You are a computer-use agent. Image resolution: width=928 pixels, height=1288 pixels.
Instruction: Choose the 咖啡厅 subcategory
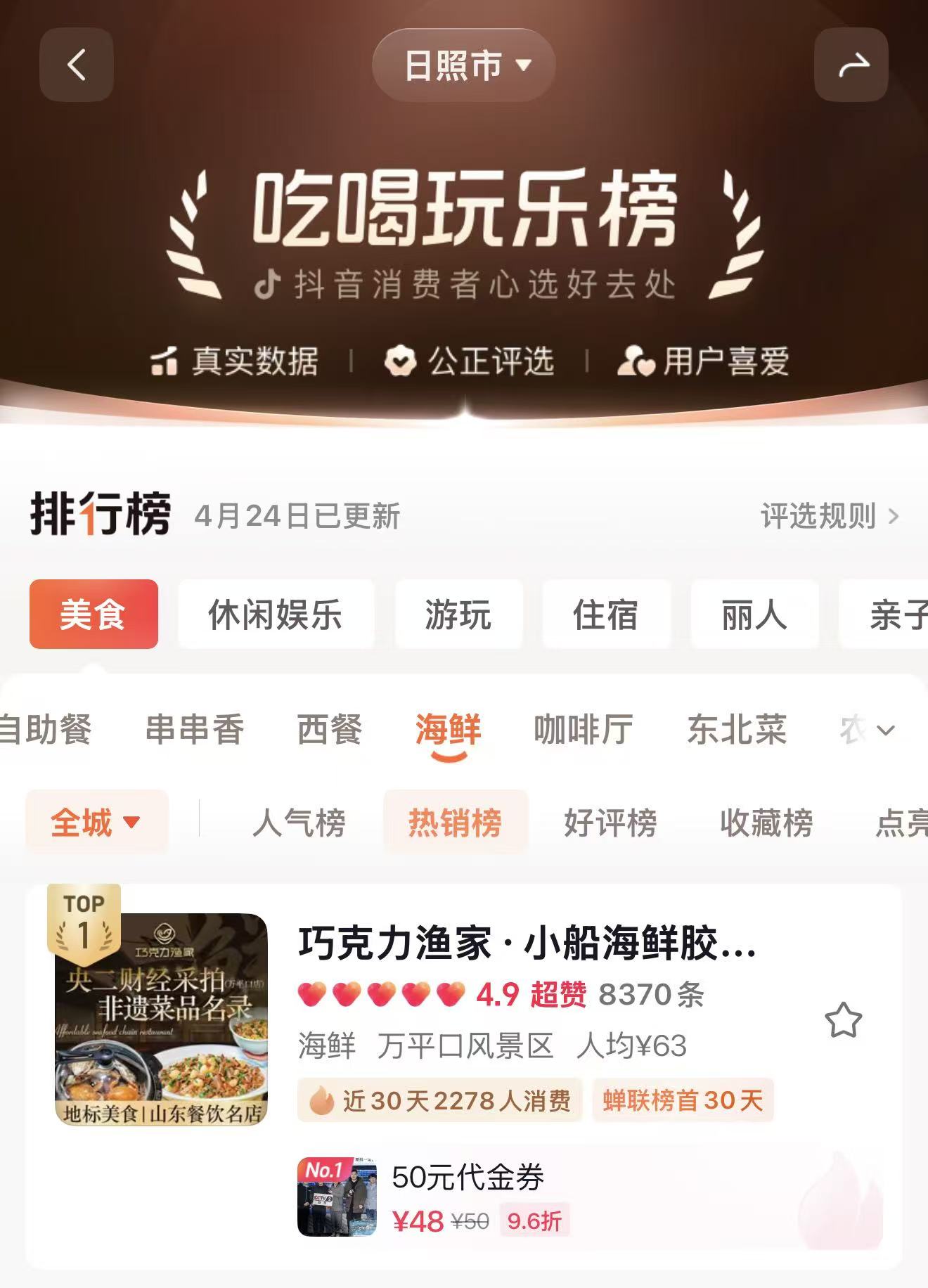[x=584, y=729]
